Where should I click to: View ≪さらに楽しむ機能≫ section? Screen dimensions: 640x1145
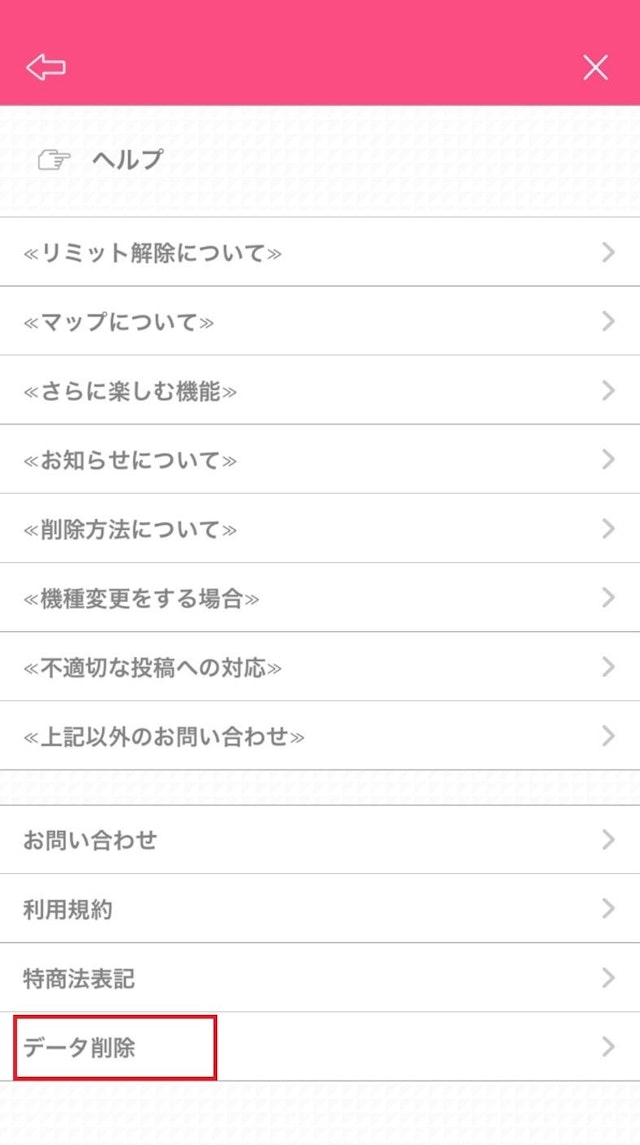320,390
